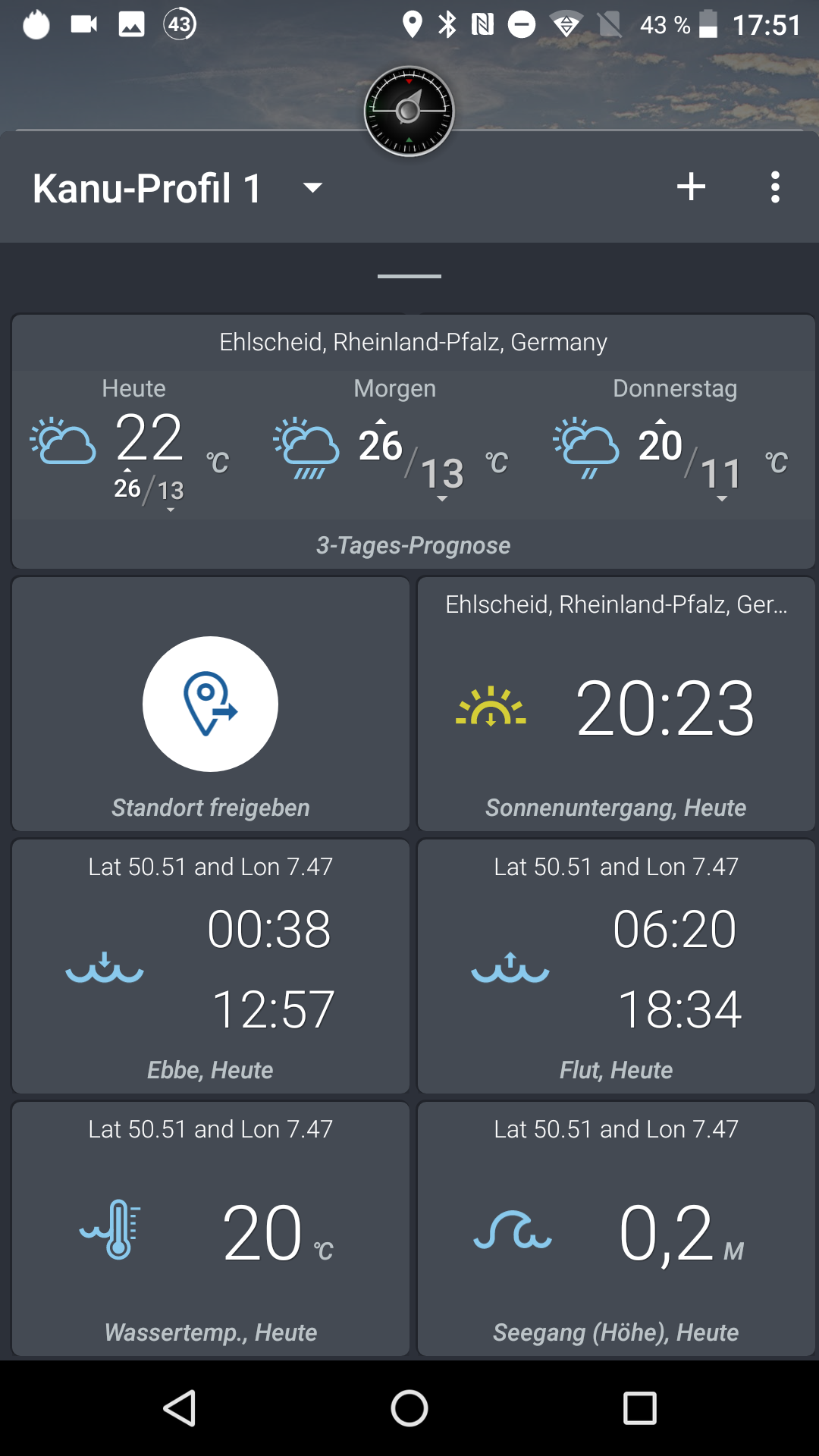Open the three-dot overflow menu
The image size is (819, 1456).
774,187
